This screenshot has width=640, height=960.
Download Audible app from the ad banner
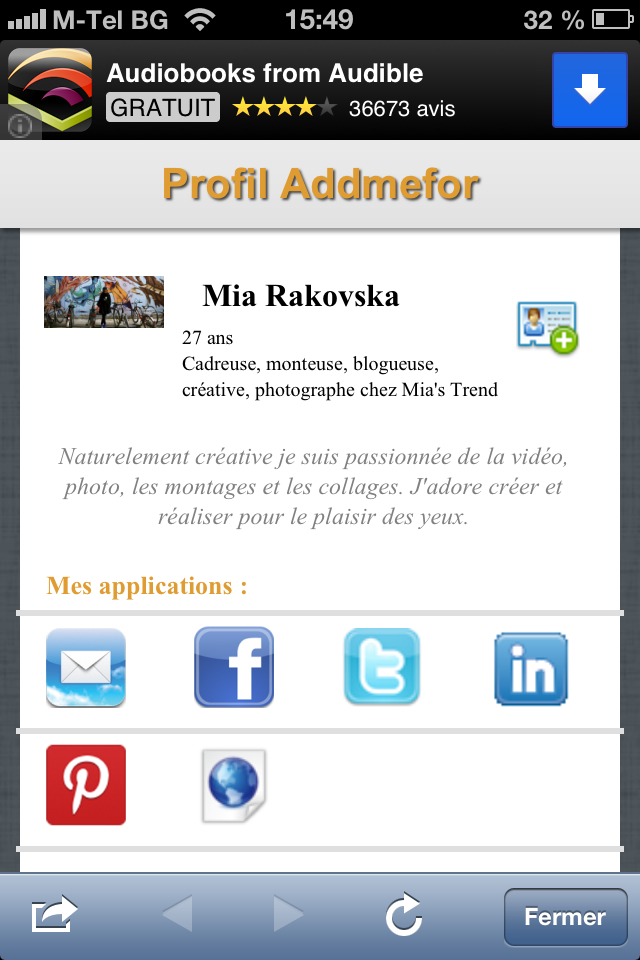589,91
